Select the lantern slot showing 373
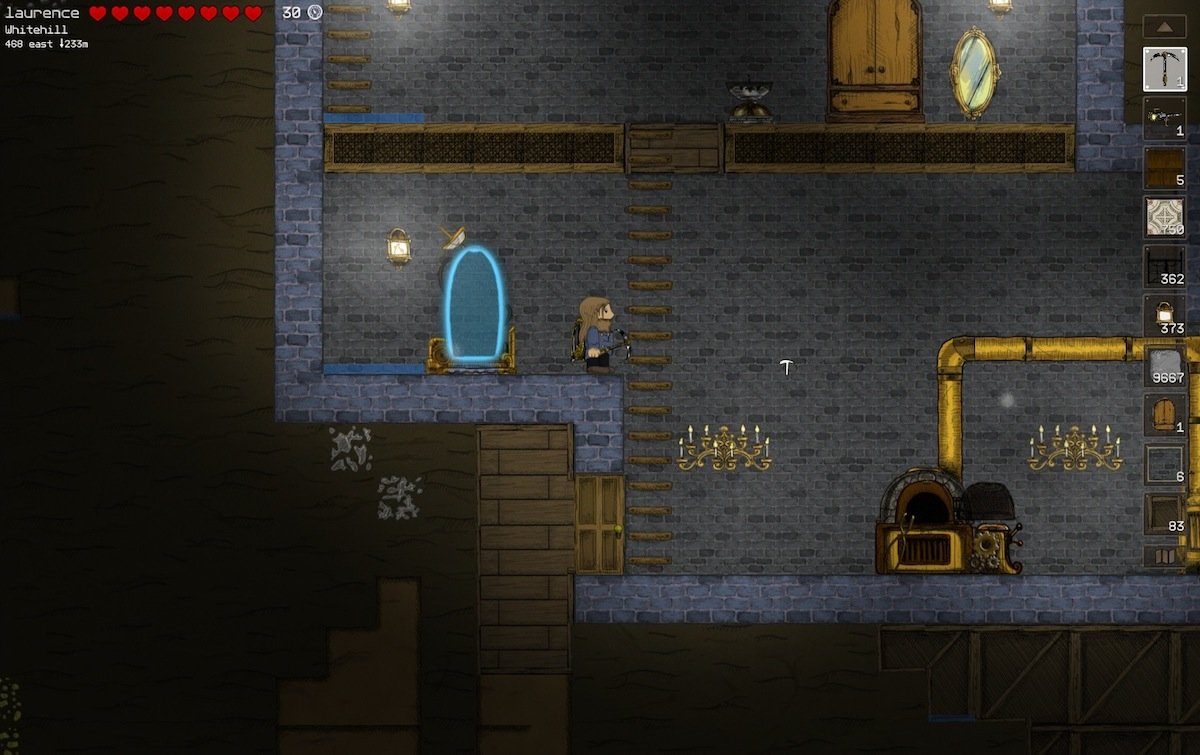 click(x=1164, y=316)
